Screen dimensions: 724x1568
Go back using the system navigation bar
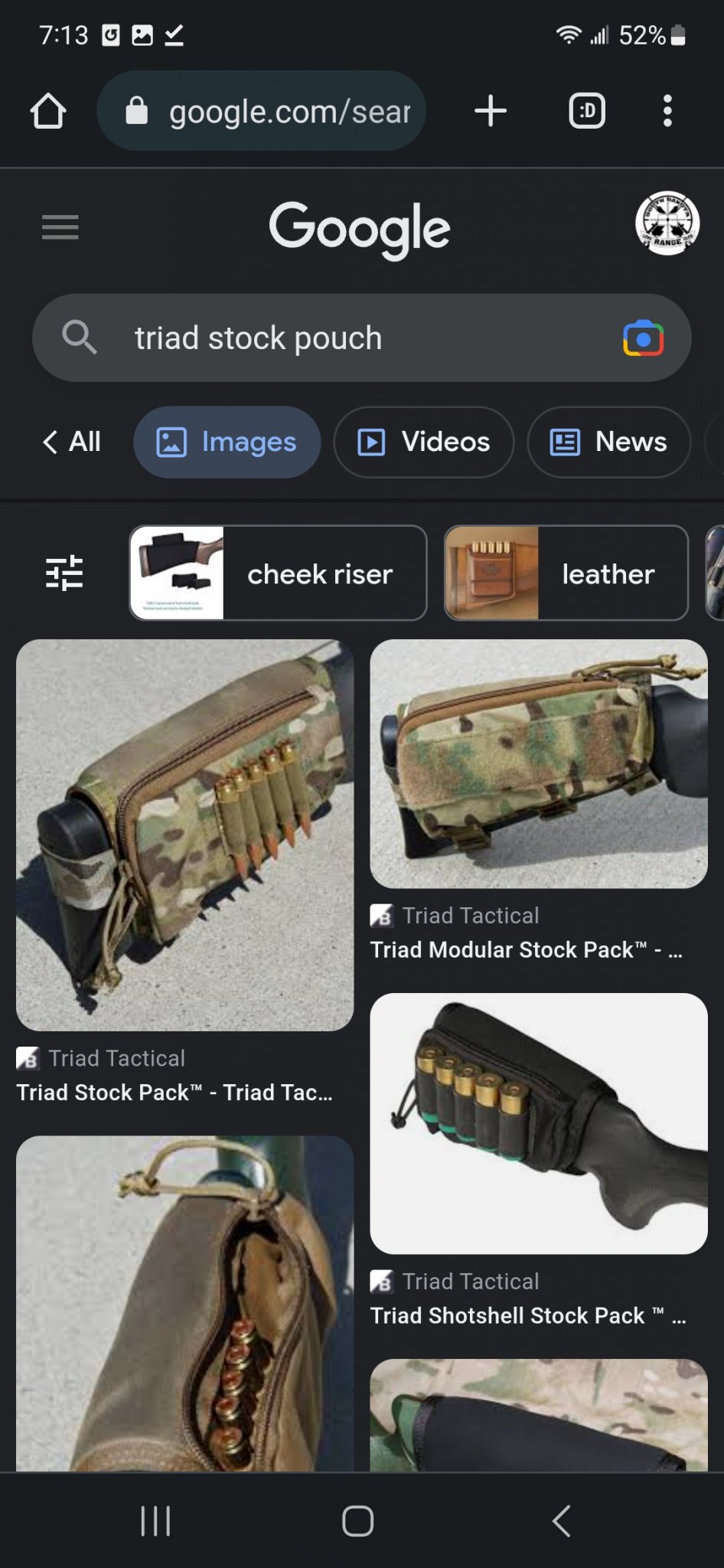(x=562, y=1521)
